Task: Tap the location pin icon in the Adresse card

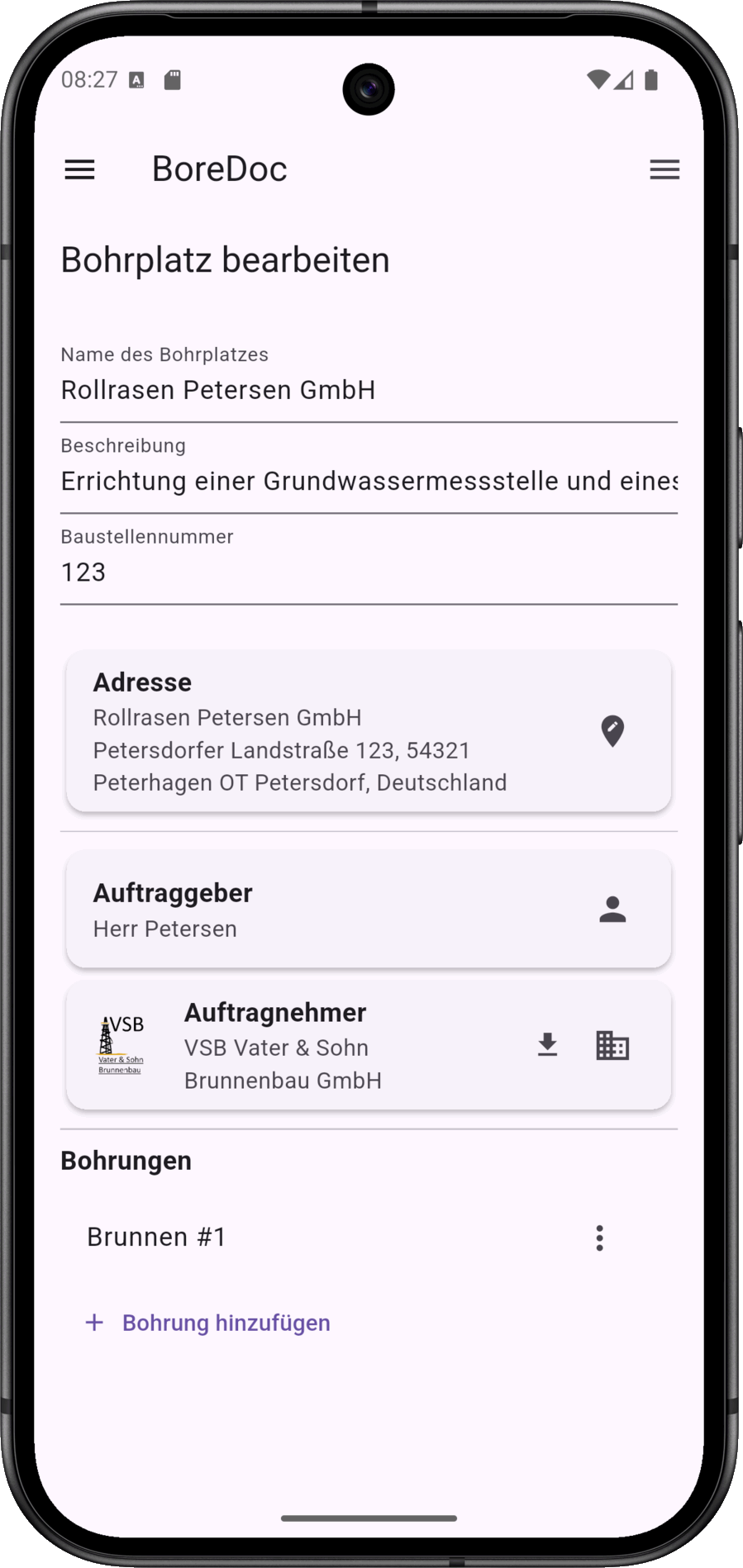Action: [612, 731]
